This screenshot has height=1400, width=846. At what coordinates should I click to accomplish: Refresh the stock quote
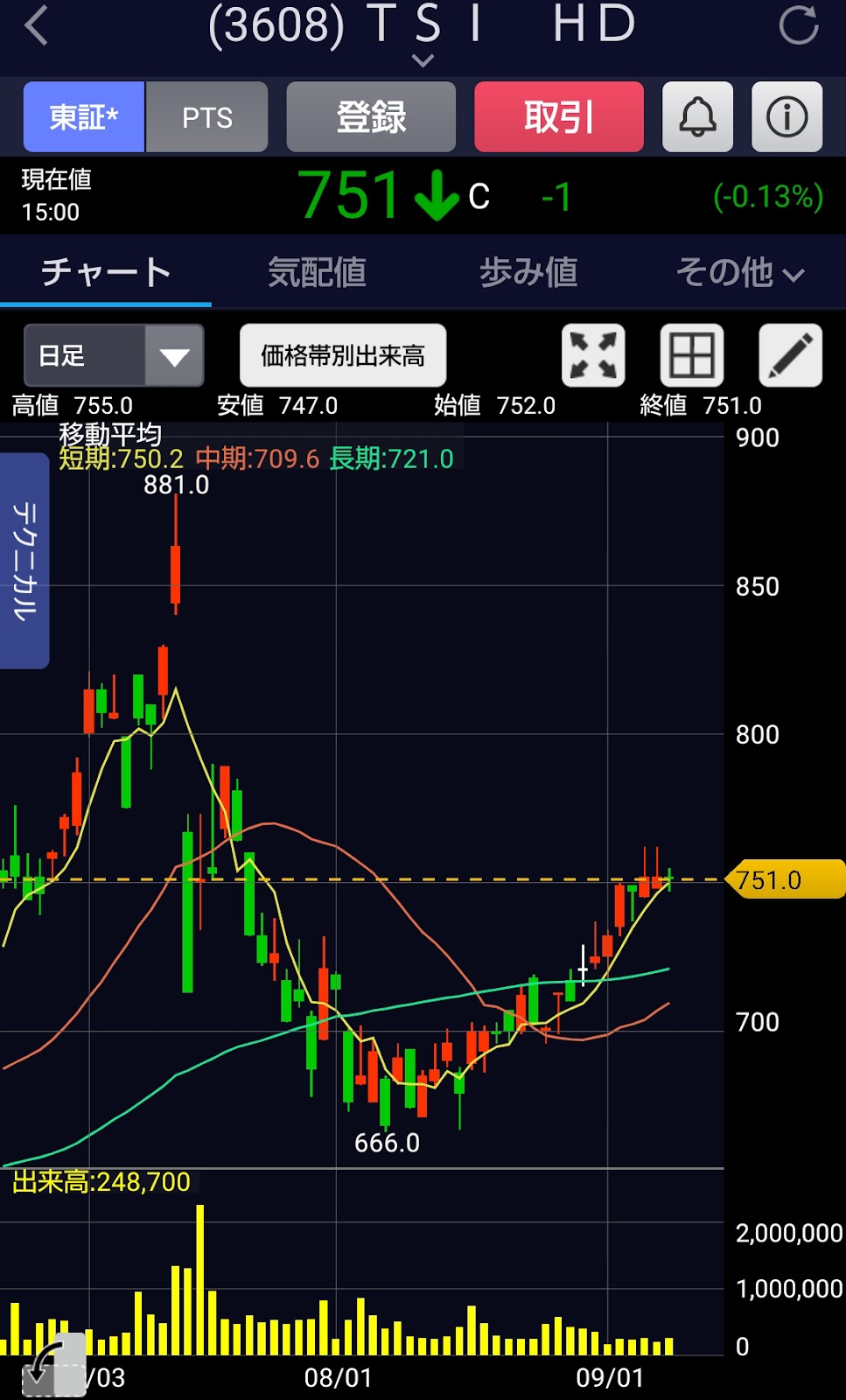pyautogui.click(x=798, y=24)
